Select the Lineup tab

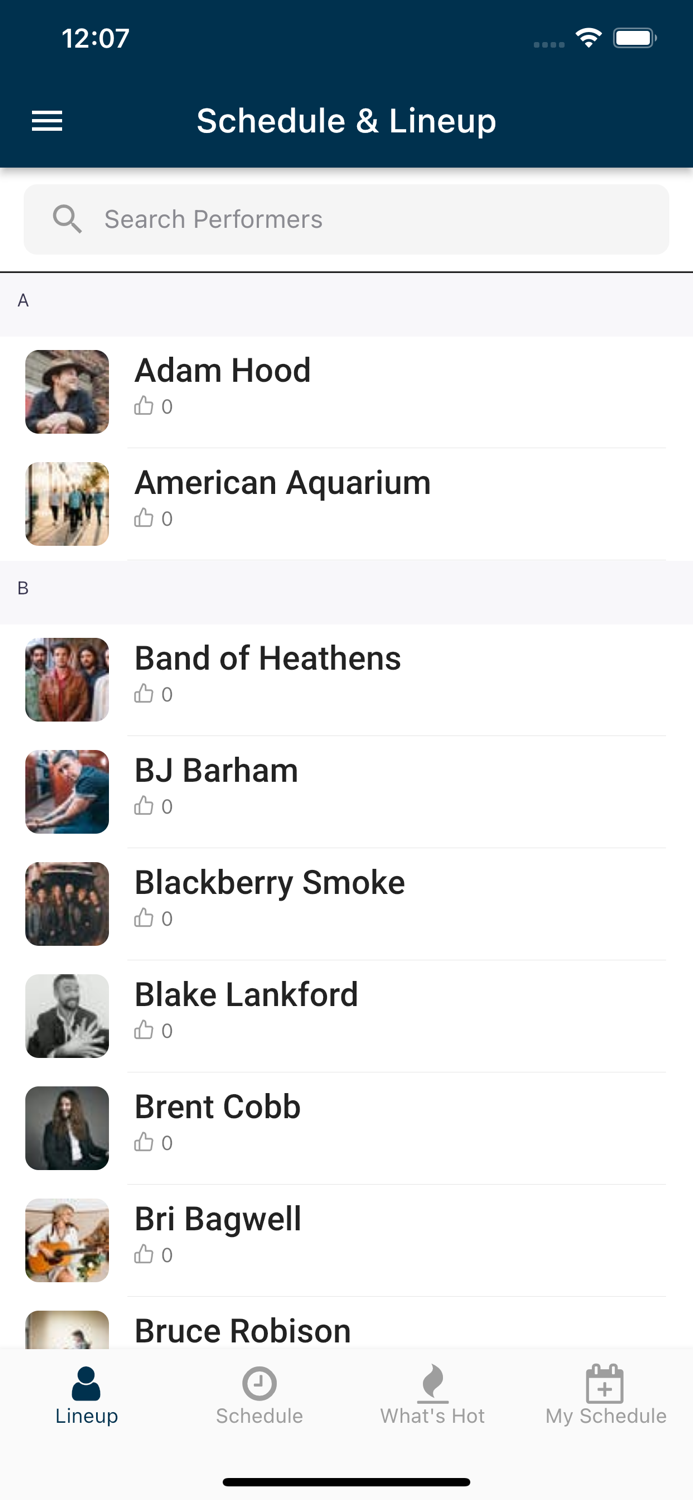(86, 1397)
